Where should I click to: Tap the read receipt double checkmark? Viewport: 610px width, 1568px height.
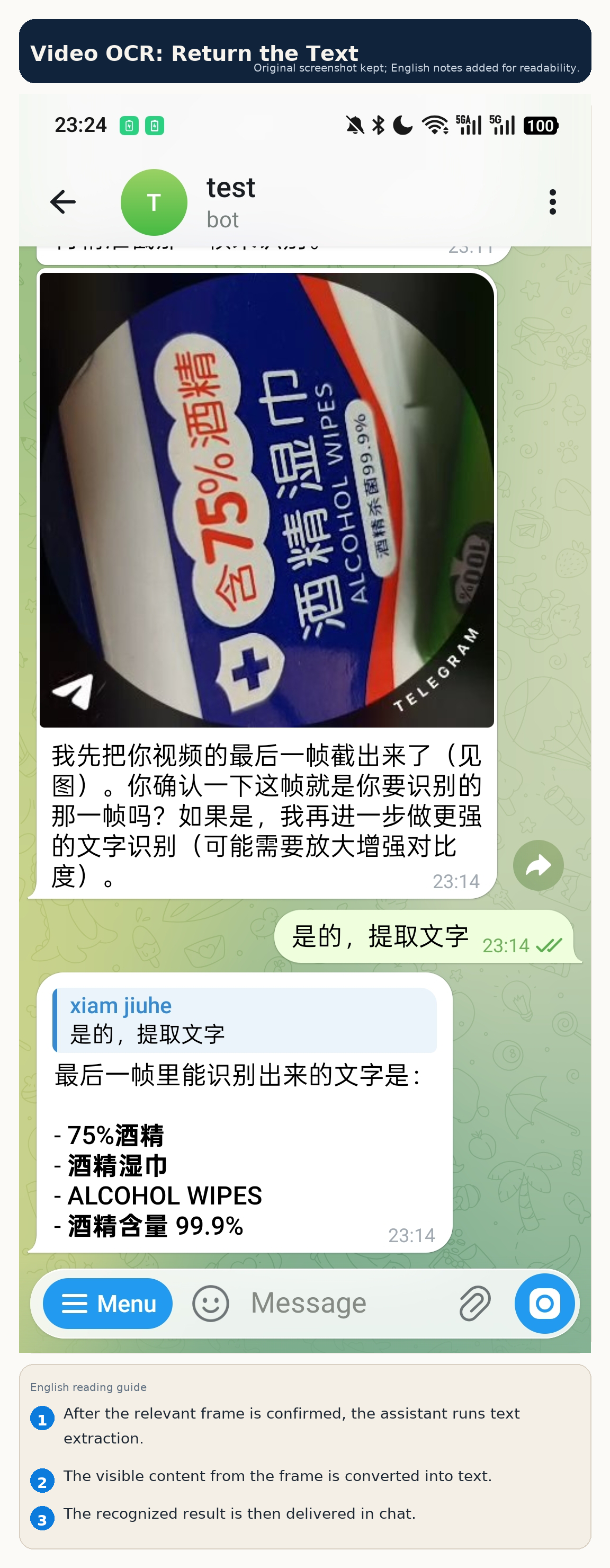click(549, 945)
